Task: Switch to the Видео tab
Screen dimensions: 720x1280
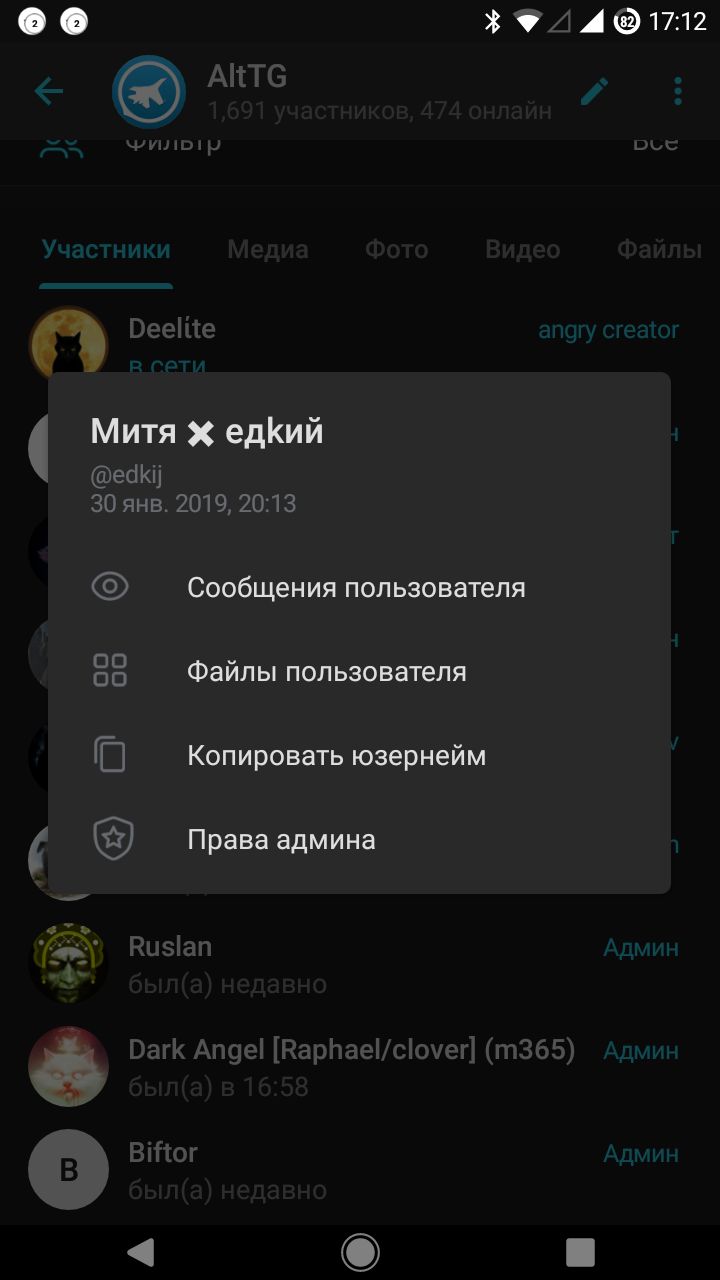Action: [x=522, y=249]
